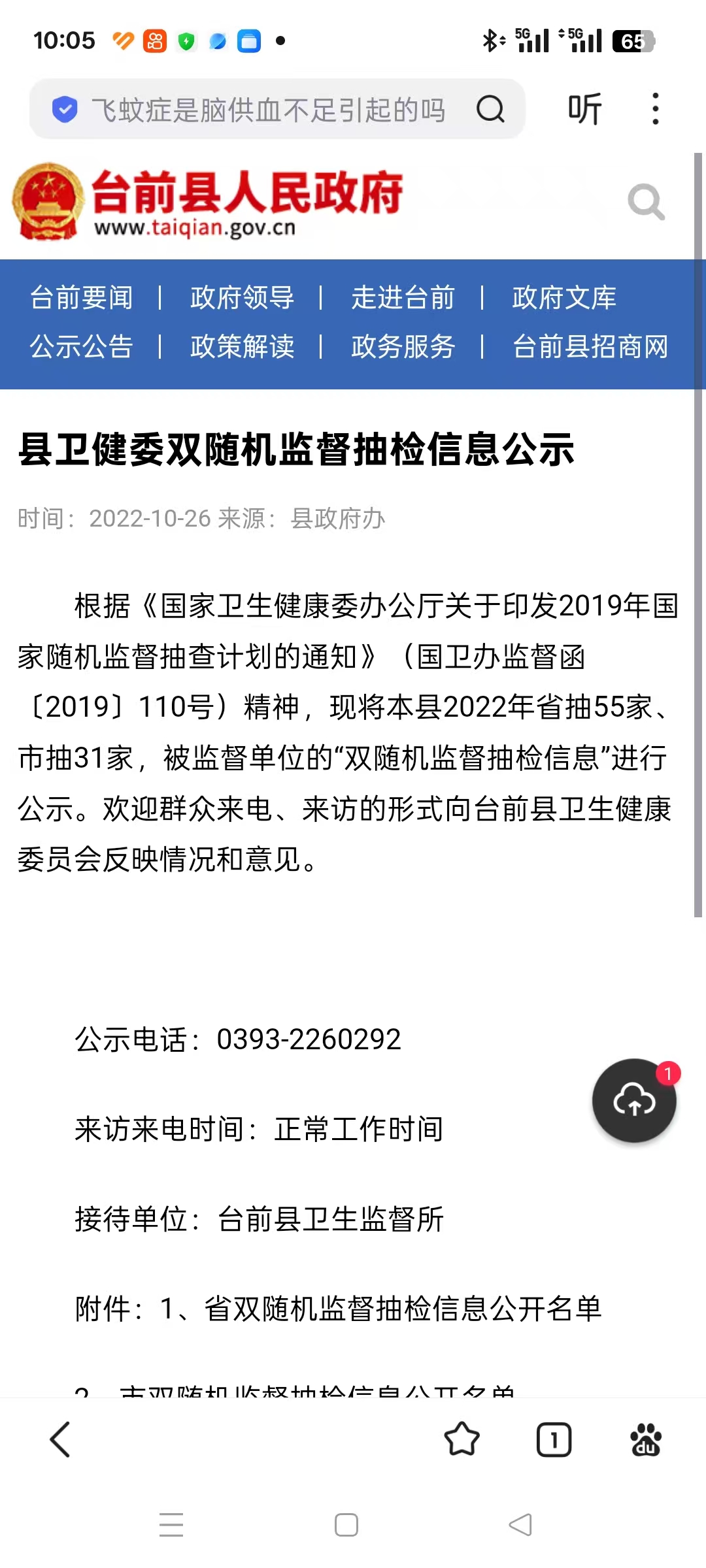Tap the magnifier icon in address bar
The width and height of the screenshot is (706, 1568).
490,109
